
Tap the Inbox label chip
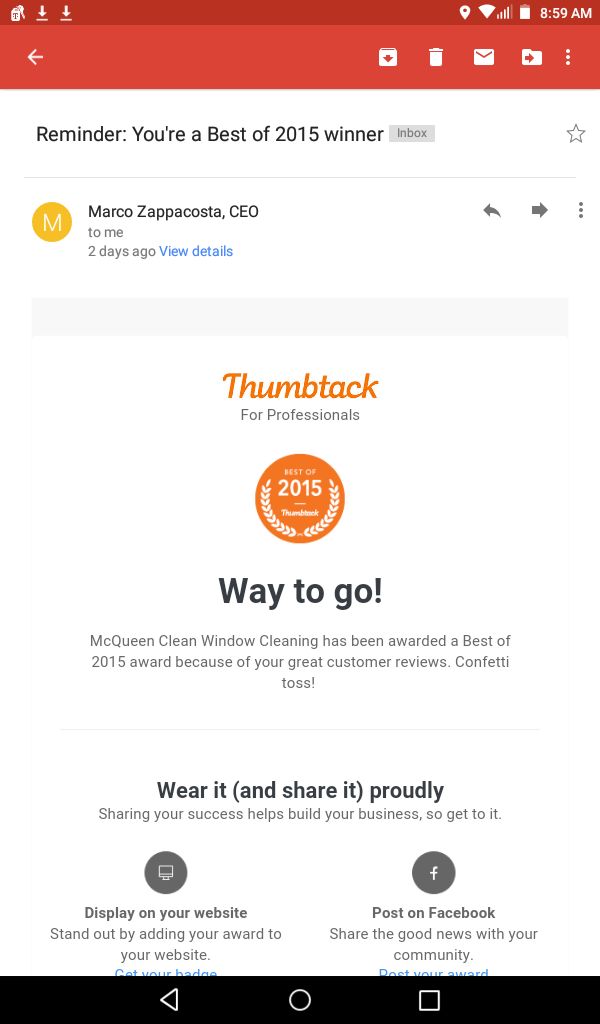click(x=412, y=134)
